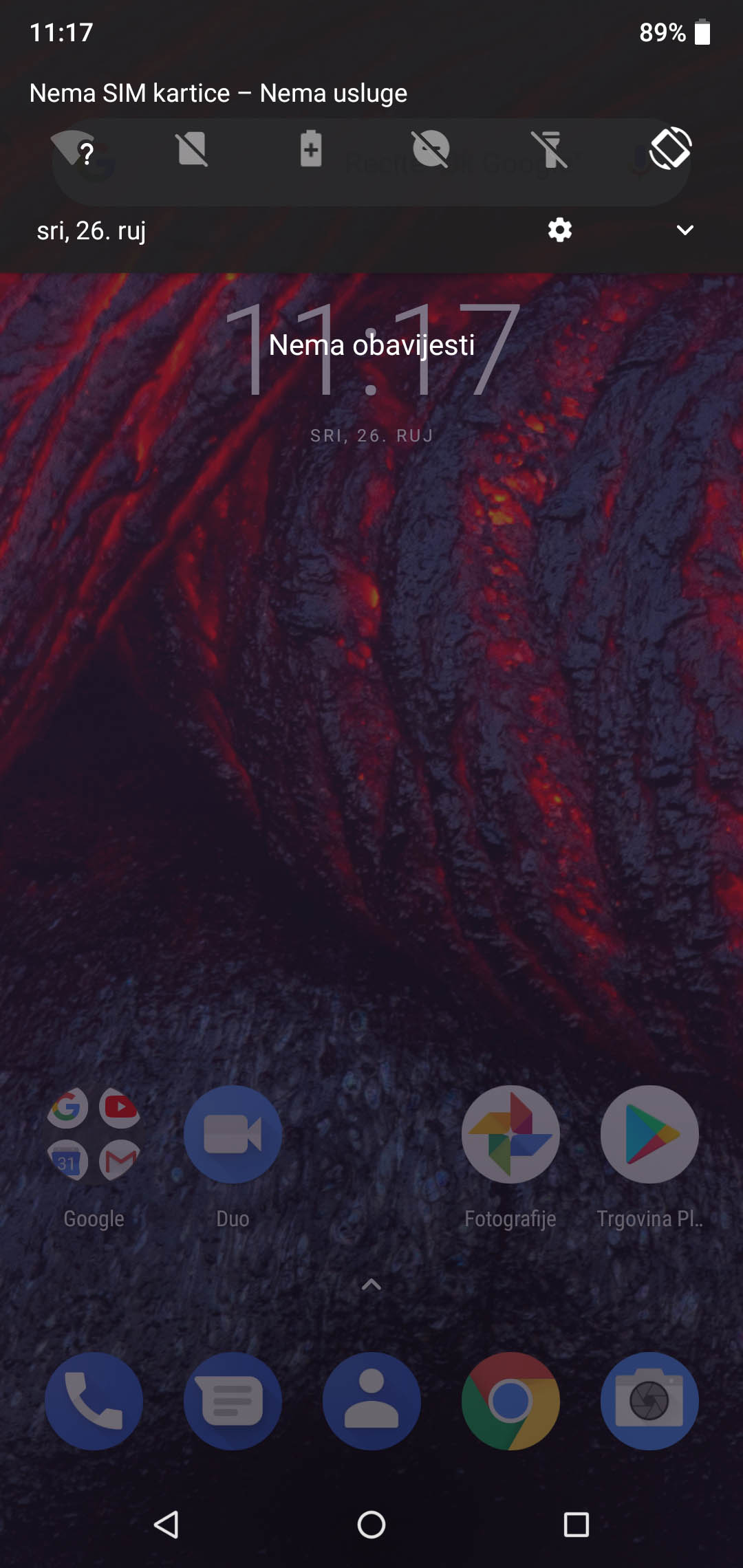Toggle the Wi-Fi quick setting

(x=74, y=149)
